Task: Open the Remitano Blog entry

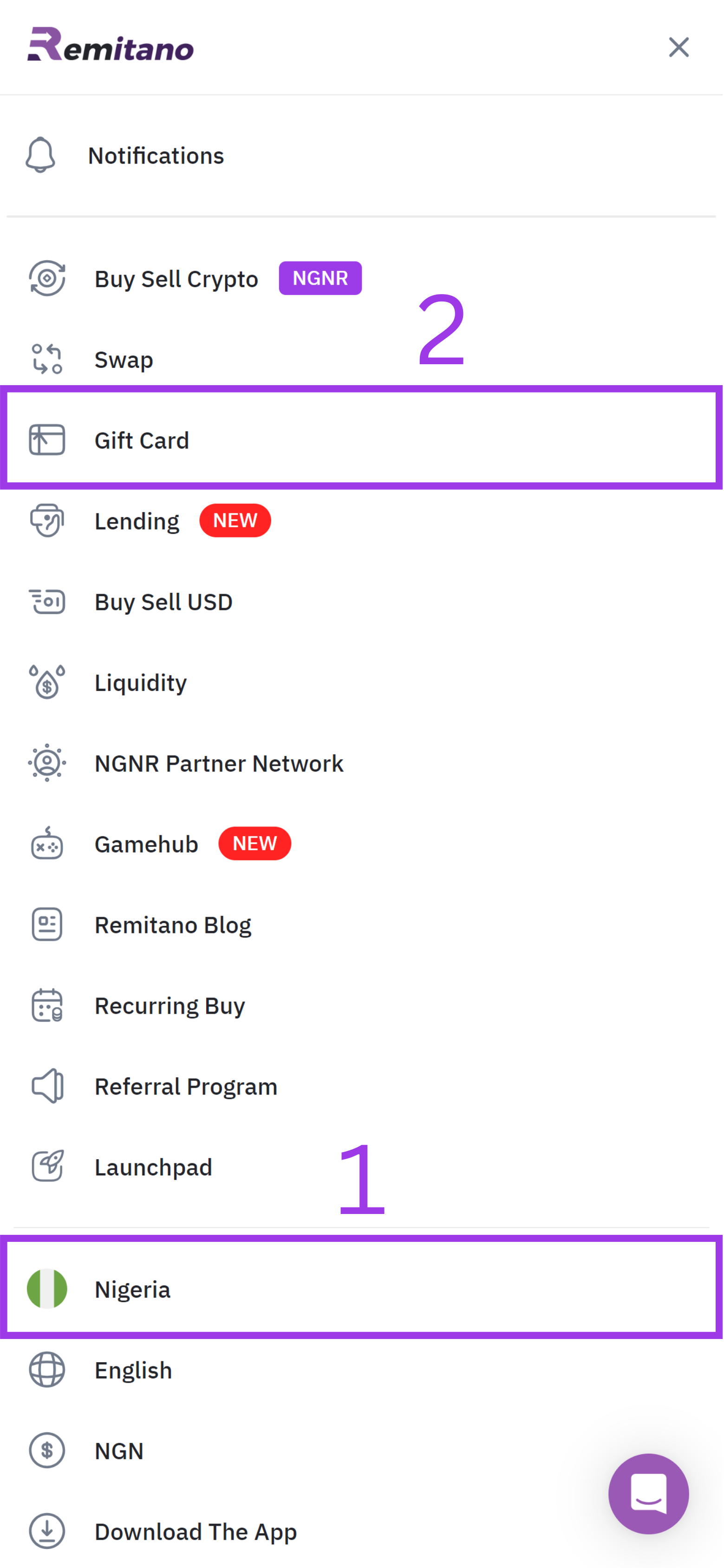Action: coord(173,924)
